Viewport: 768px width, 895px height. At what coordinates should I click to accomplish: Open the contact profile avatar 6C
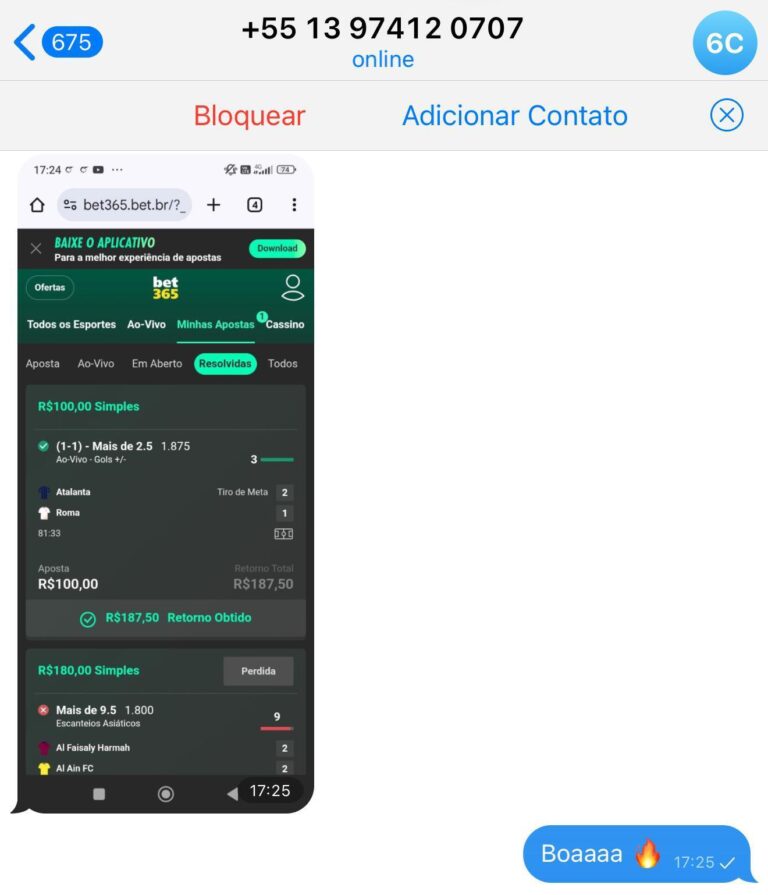pyautogui.click(x=724, y=42)
